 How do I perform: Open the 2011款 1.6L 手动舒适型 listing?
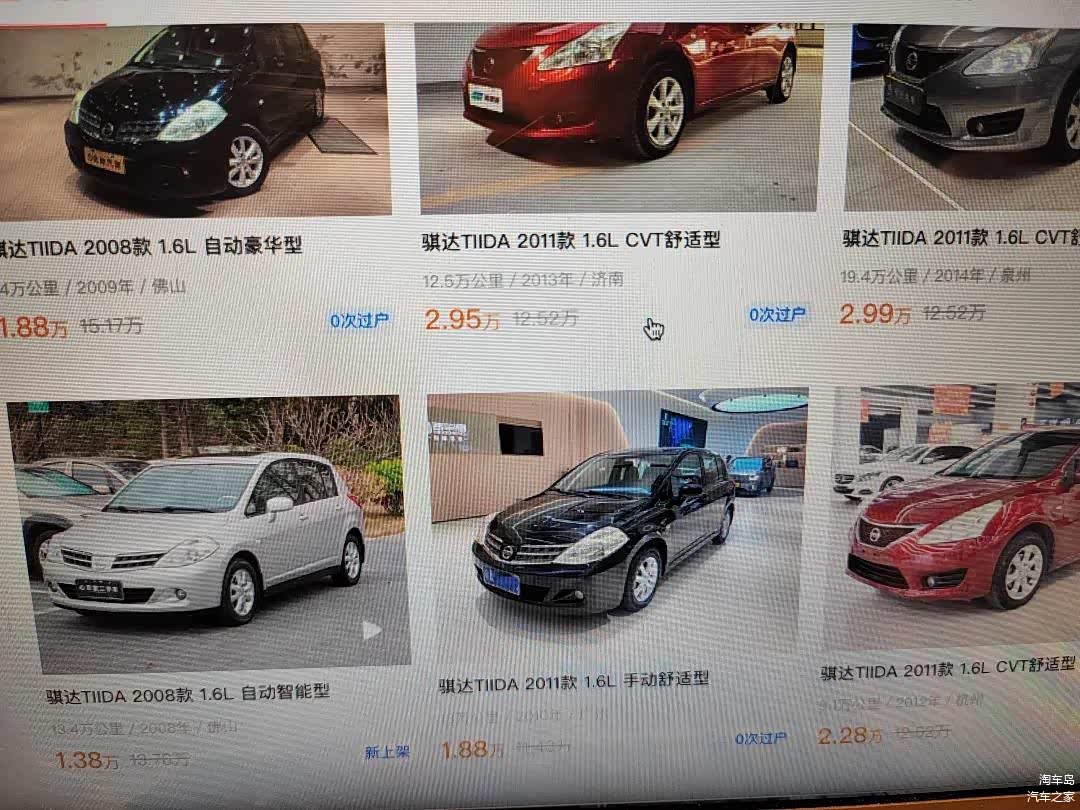pos(573,682)
